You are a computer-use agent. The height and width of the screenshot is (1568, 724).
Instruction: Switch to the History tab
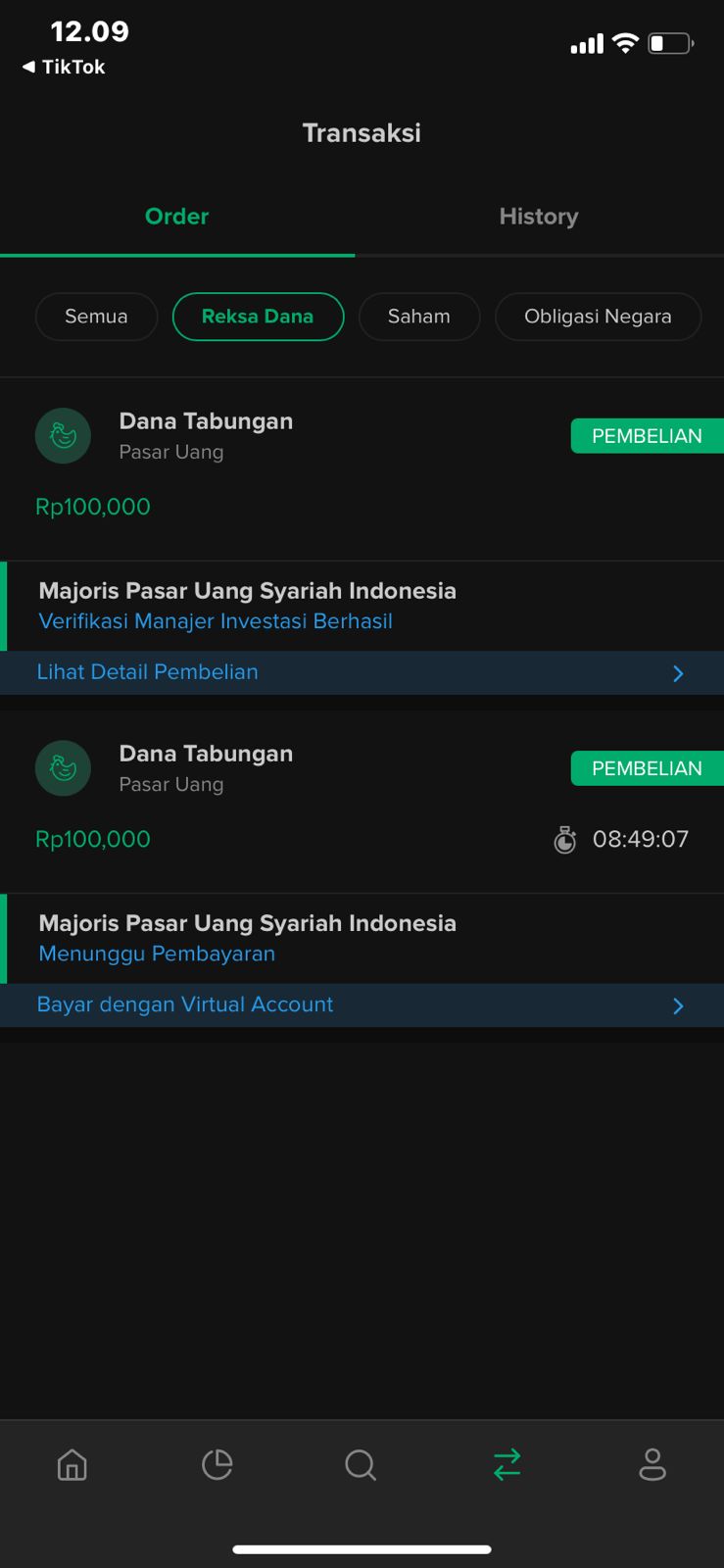(x=539, y=217)
